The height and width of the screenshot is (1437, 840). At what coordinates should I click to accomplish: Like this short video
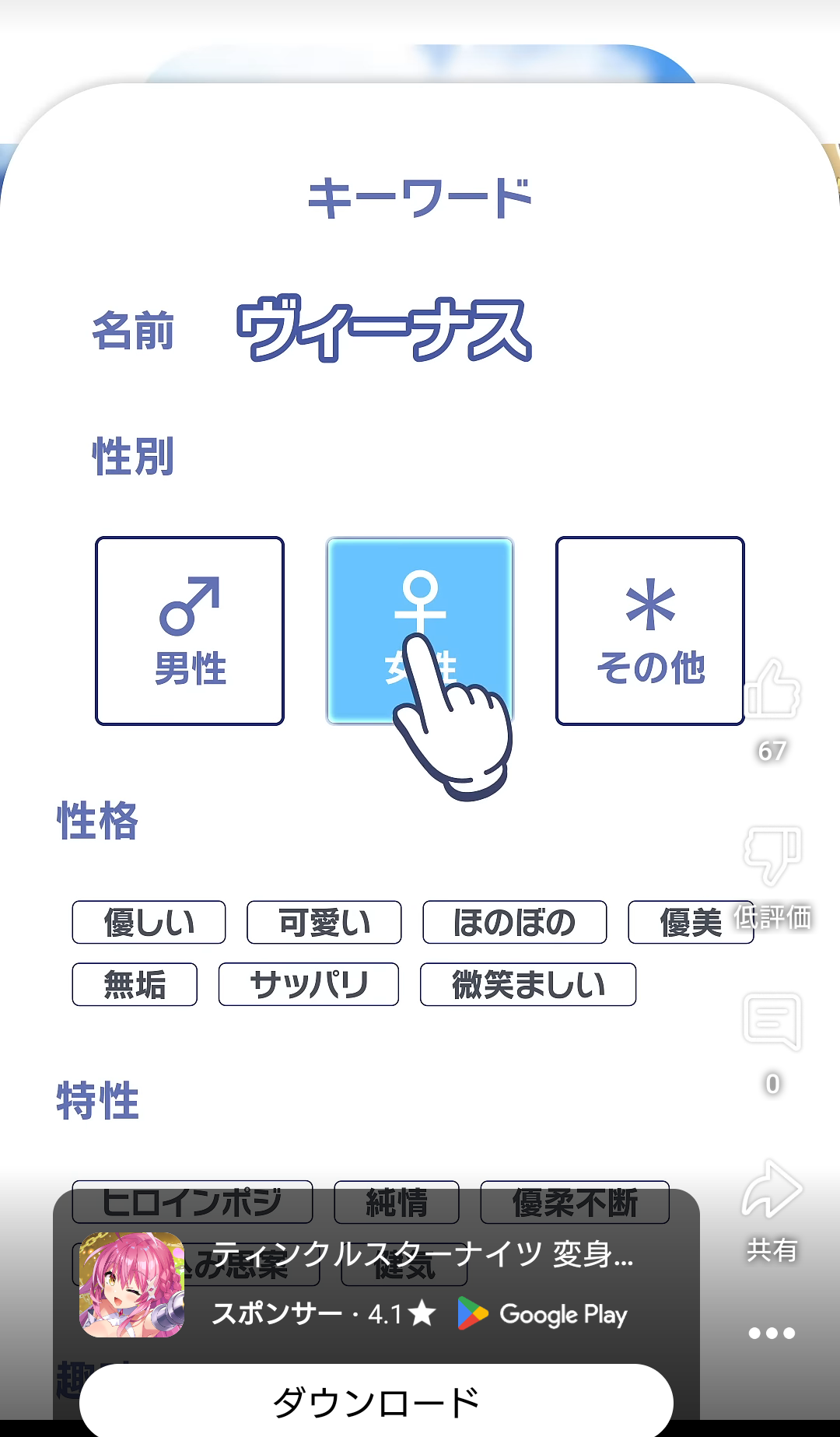pyautogui.click(x=772, y=690)
